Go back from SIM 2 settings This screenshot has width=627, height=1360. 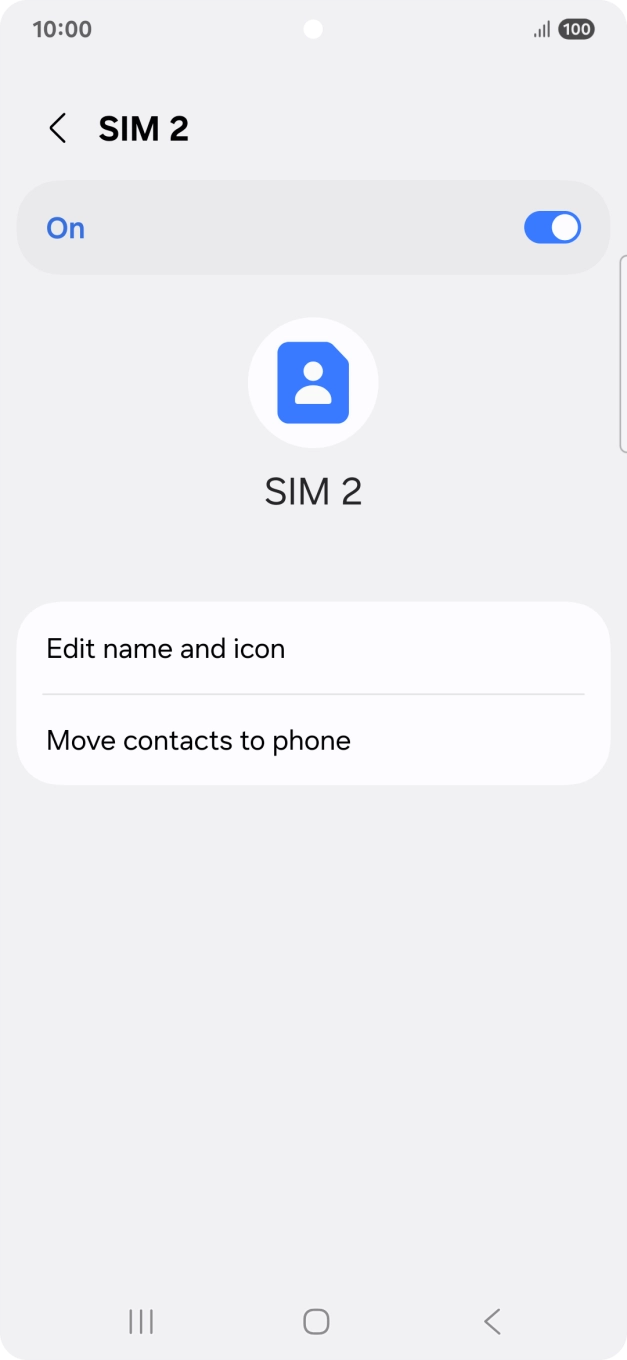coord(58,129)
